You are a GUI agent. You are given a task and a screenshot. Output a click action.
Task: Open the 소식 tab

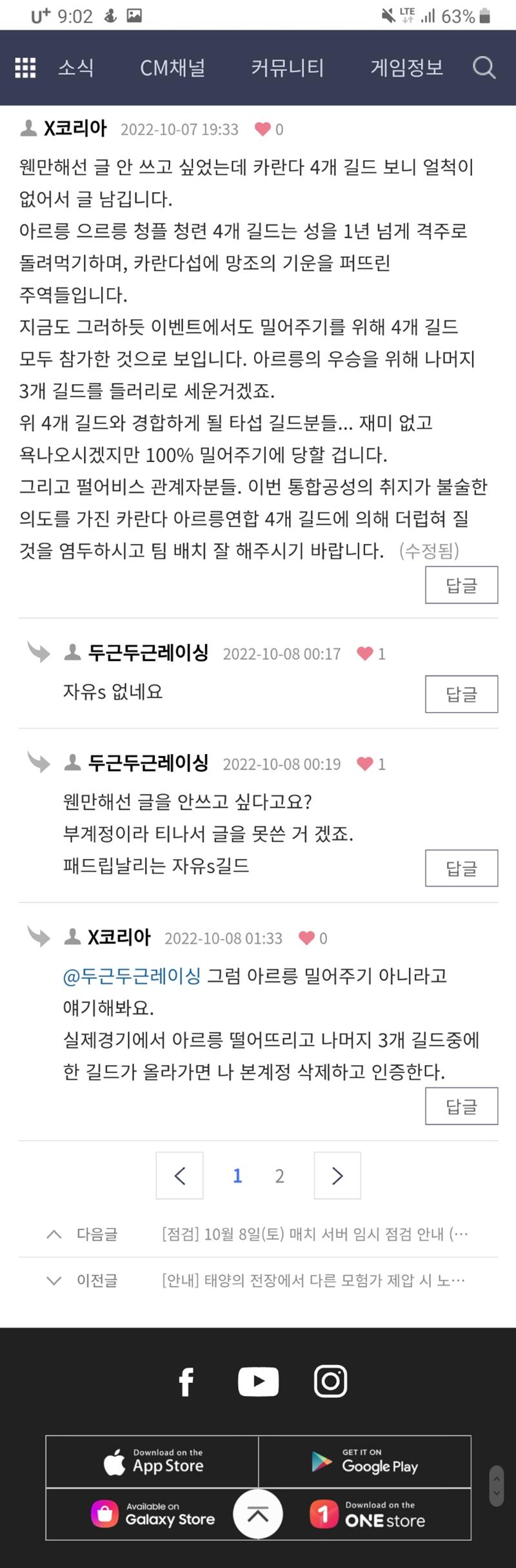(x=76, y=68)
